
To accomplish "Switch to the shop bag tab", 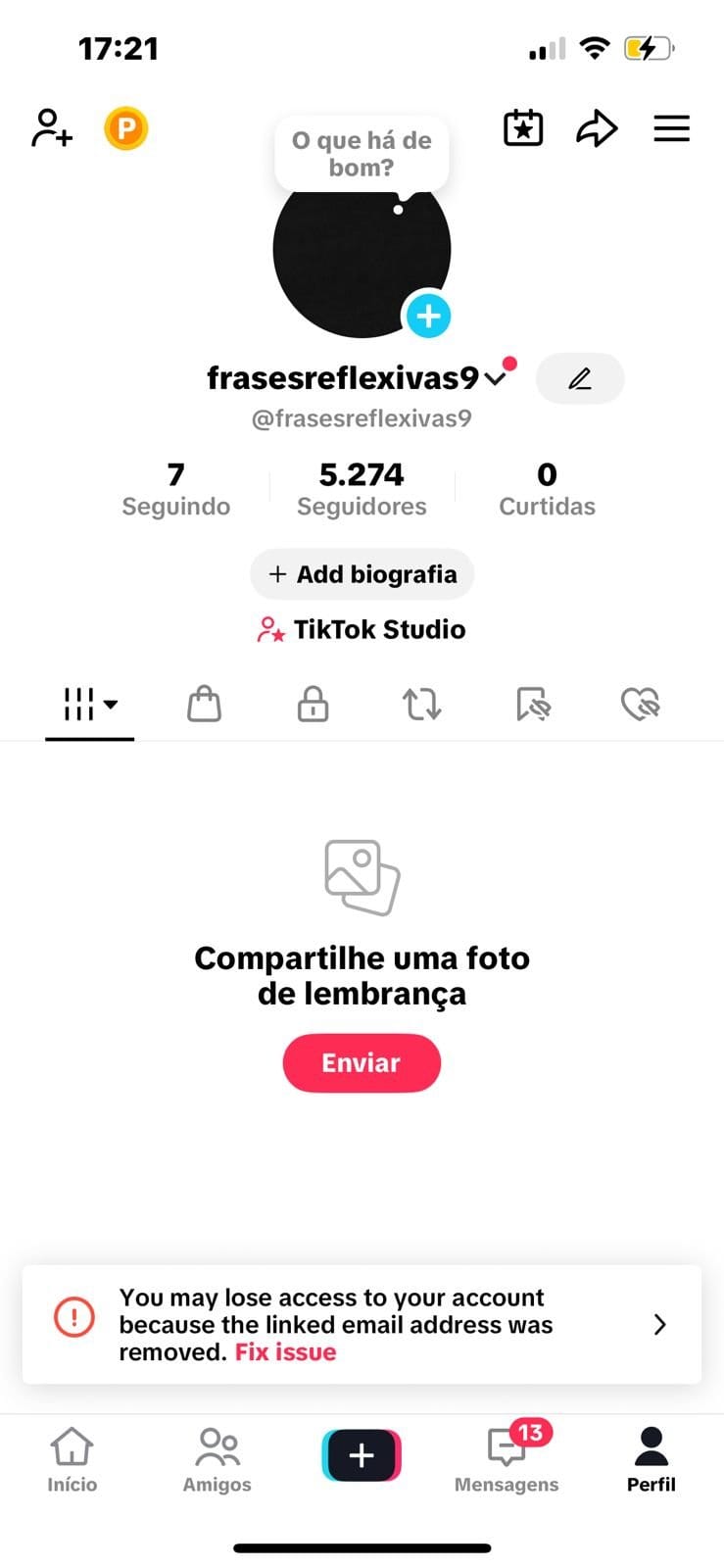I will (x=204, y=704).
